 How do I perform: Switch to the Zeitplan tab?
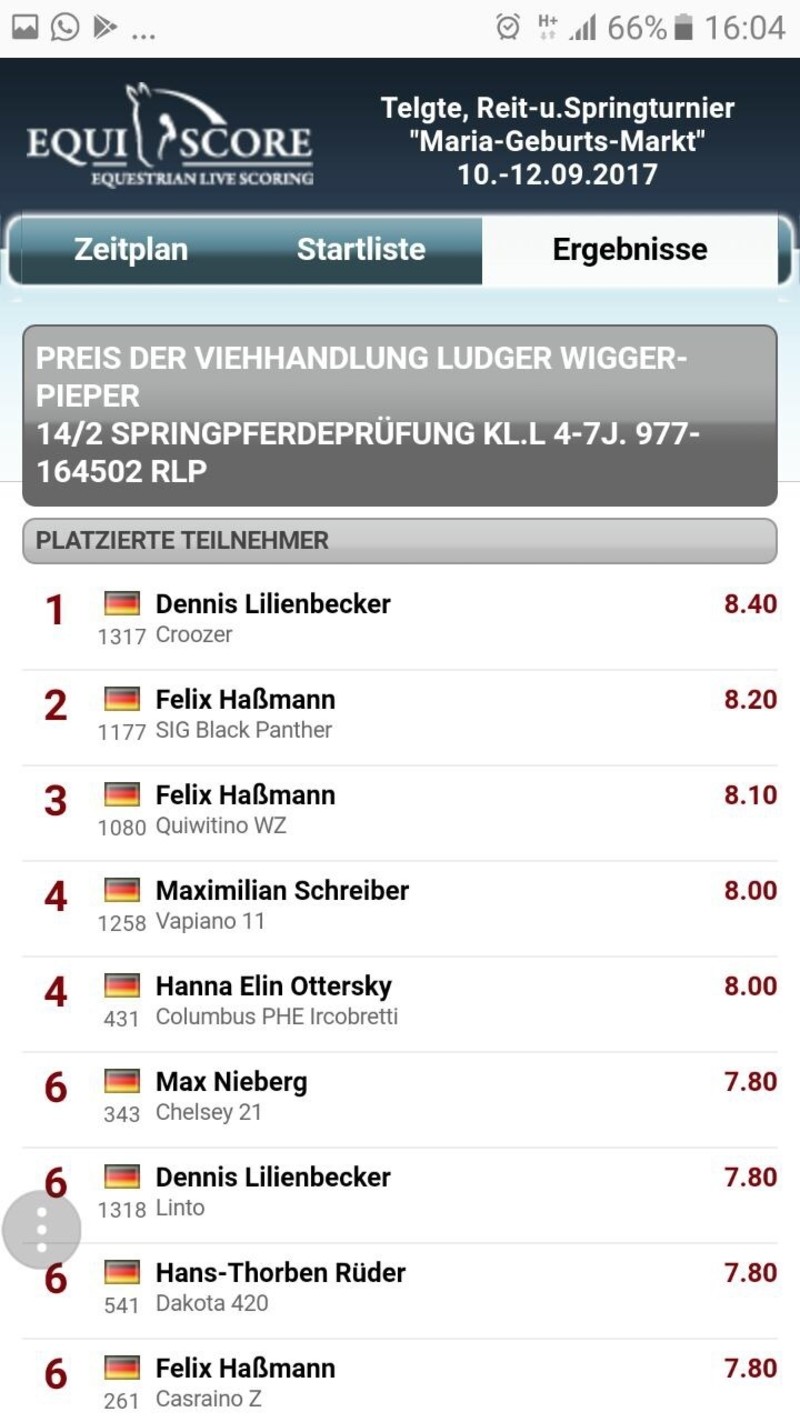coord(131,250)
